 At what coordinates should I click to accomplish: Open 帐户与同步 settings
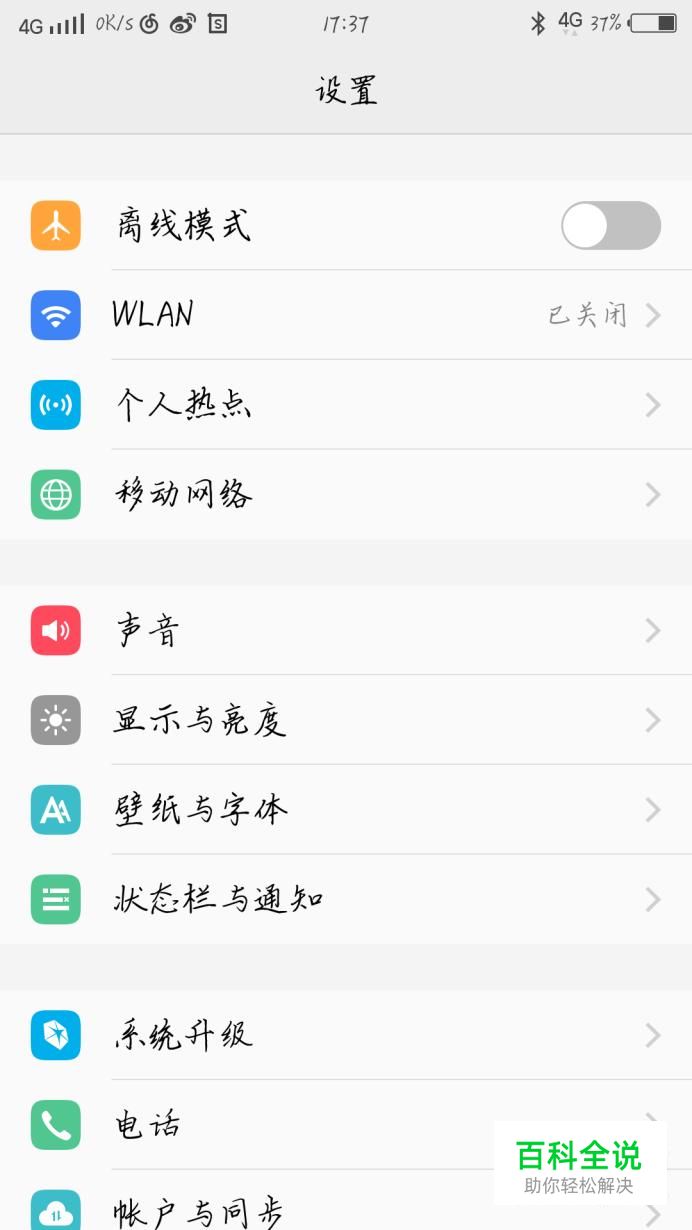(250, 1210)
